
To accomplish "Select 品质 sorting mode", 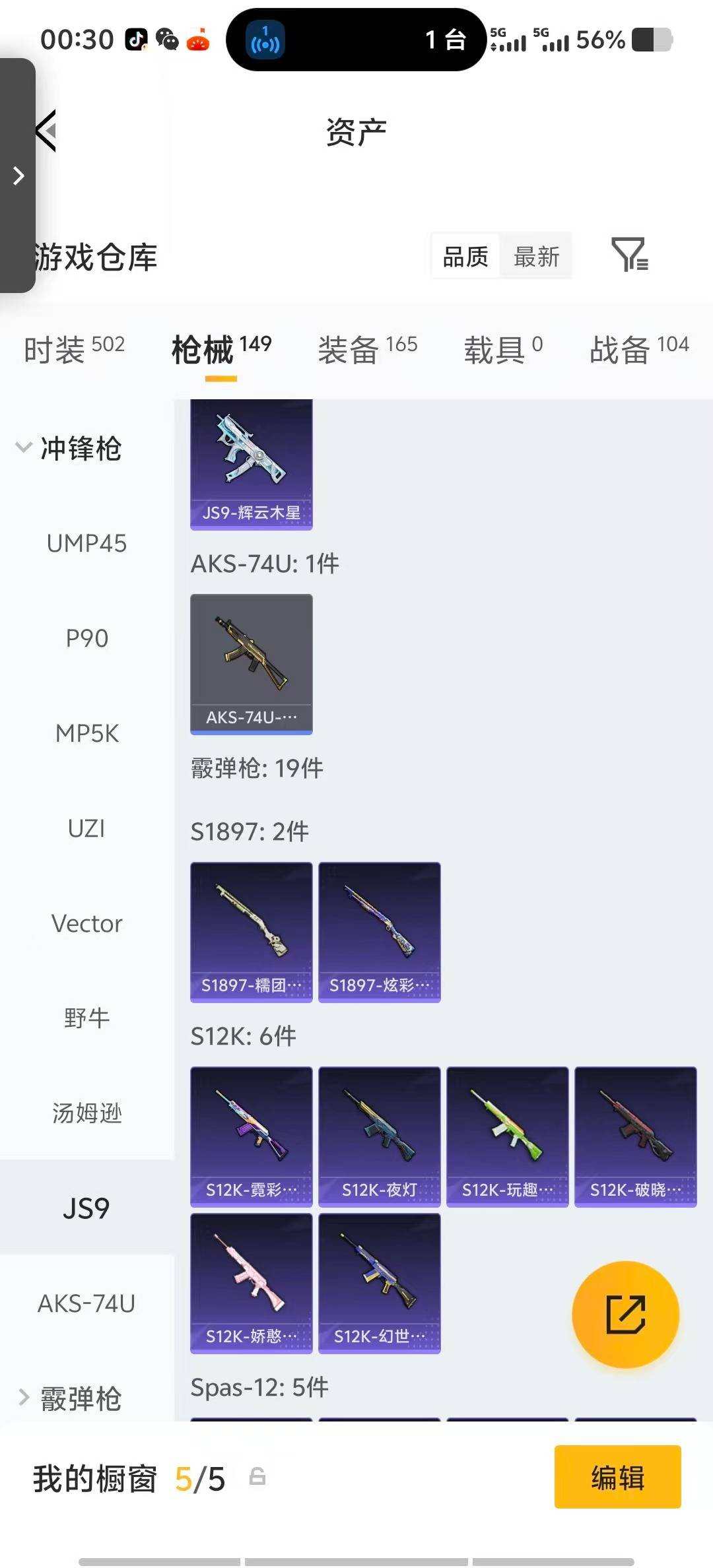I will click(465, 256).
